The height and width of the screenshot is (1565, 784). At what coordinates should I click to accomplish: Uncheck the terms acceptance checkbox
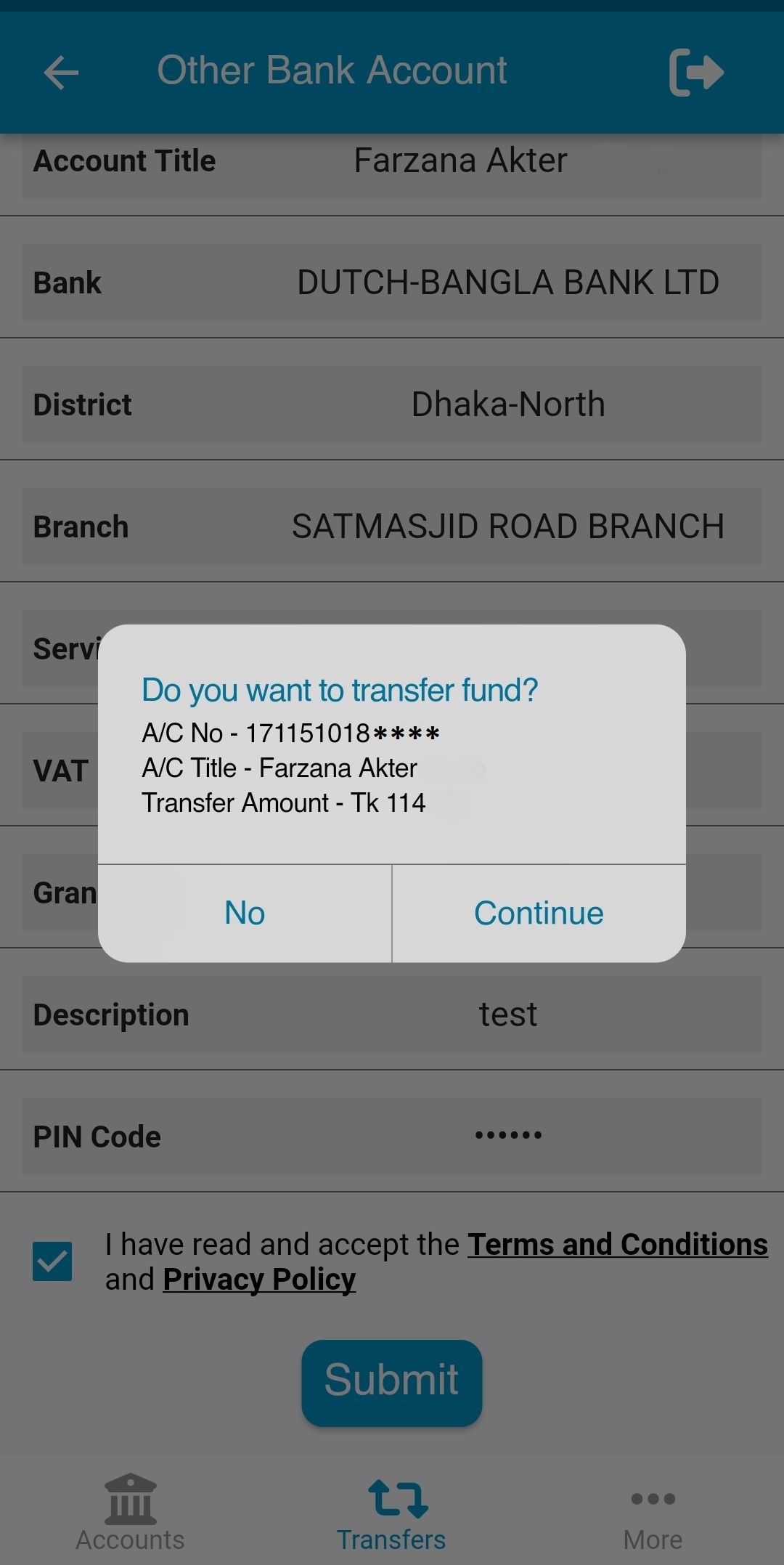[52, 1261]
